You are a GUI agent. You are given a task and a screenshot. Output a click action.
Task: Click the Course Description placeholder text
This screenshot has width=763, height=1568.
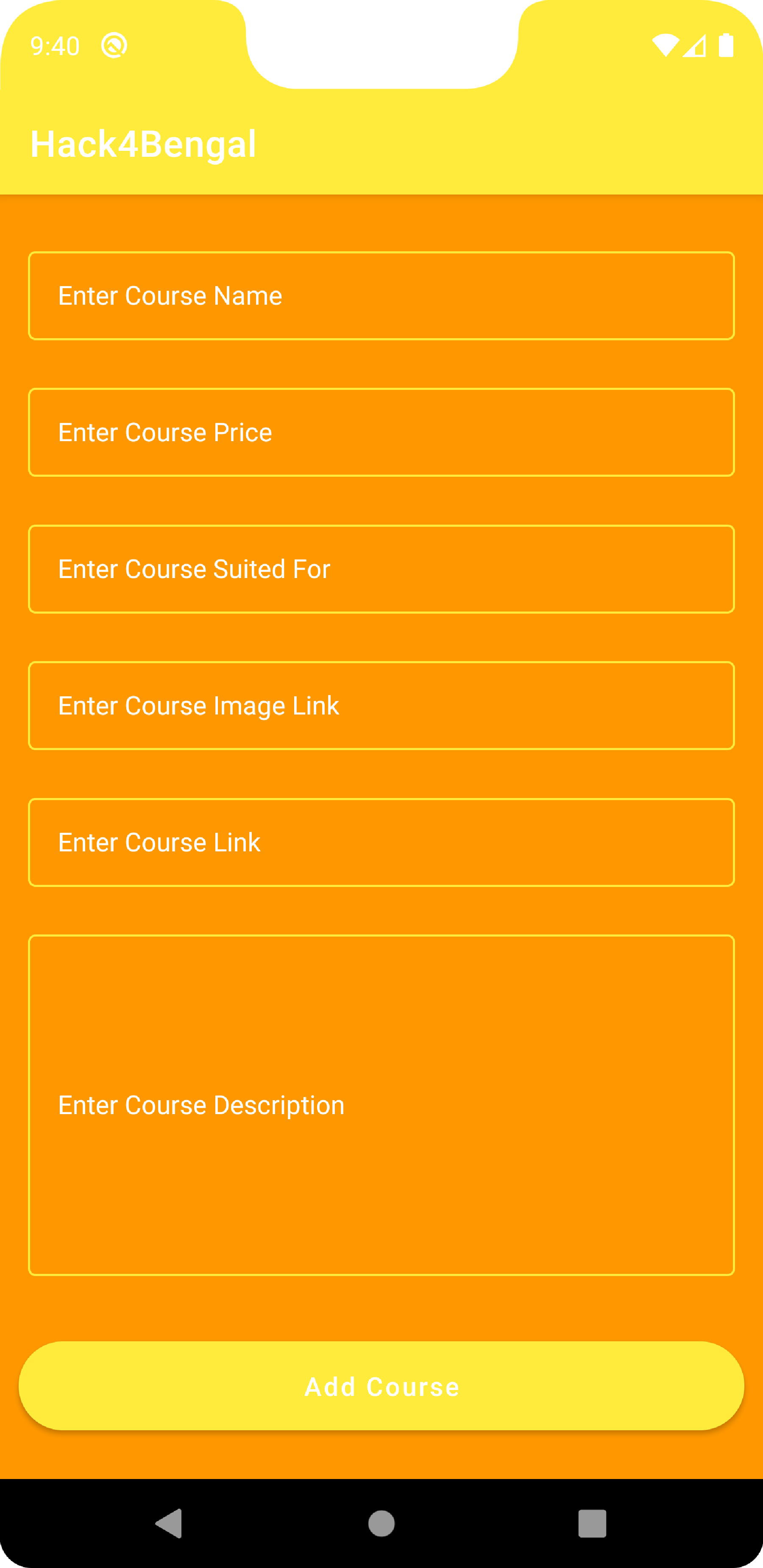[x=201, y=1104]
